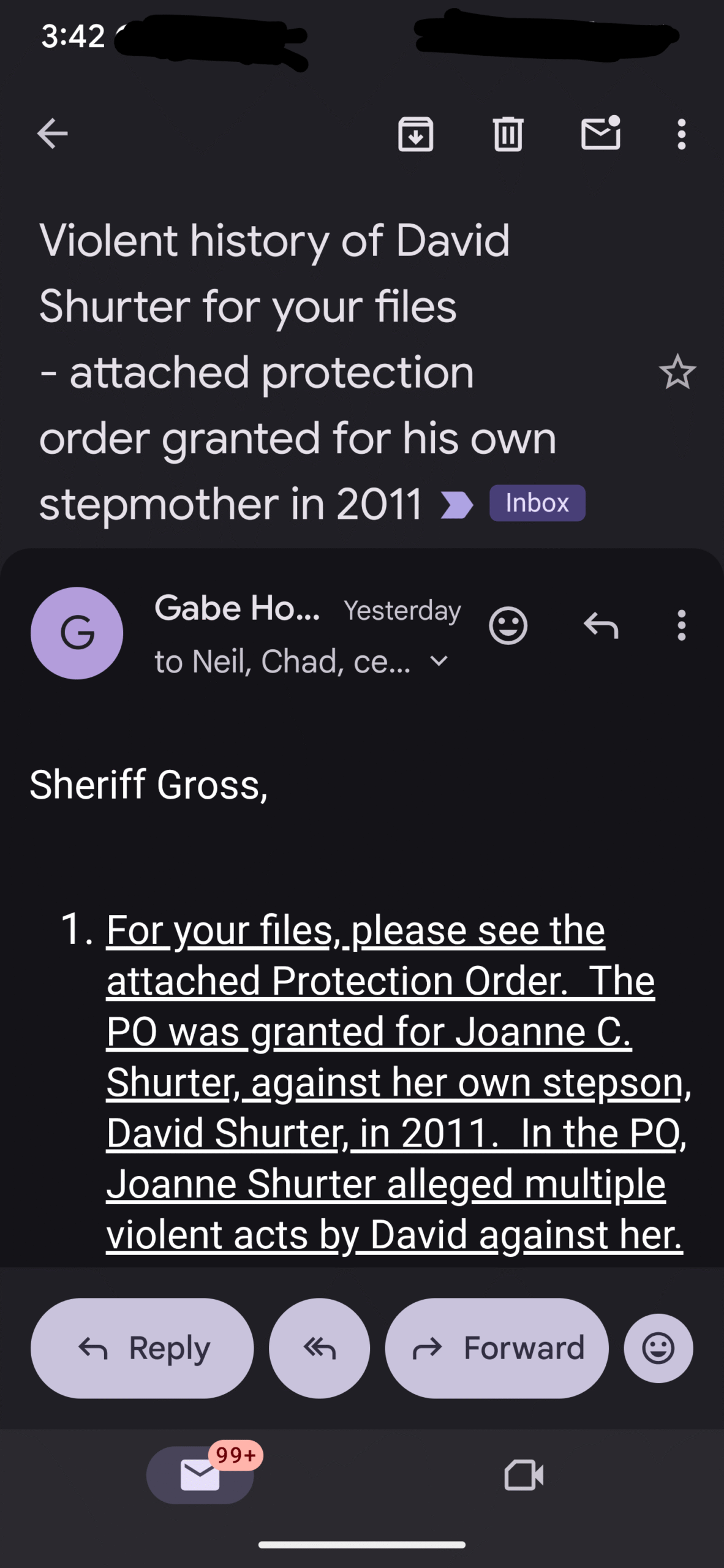724x1568 pixels.
Task: Go back to the inbox list
Action: point(52,134)
